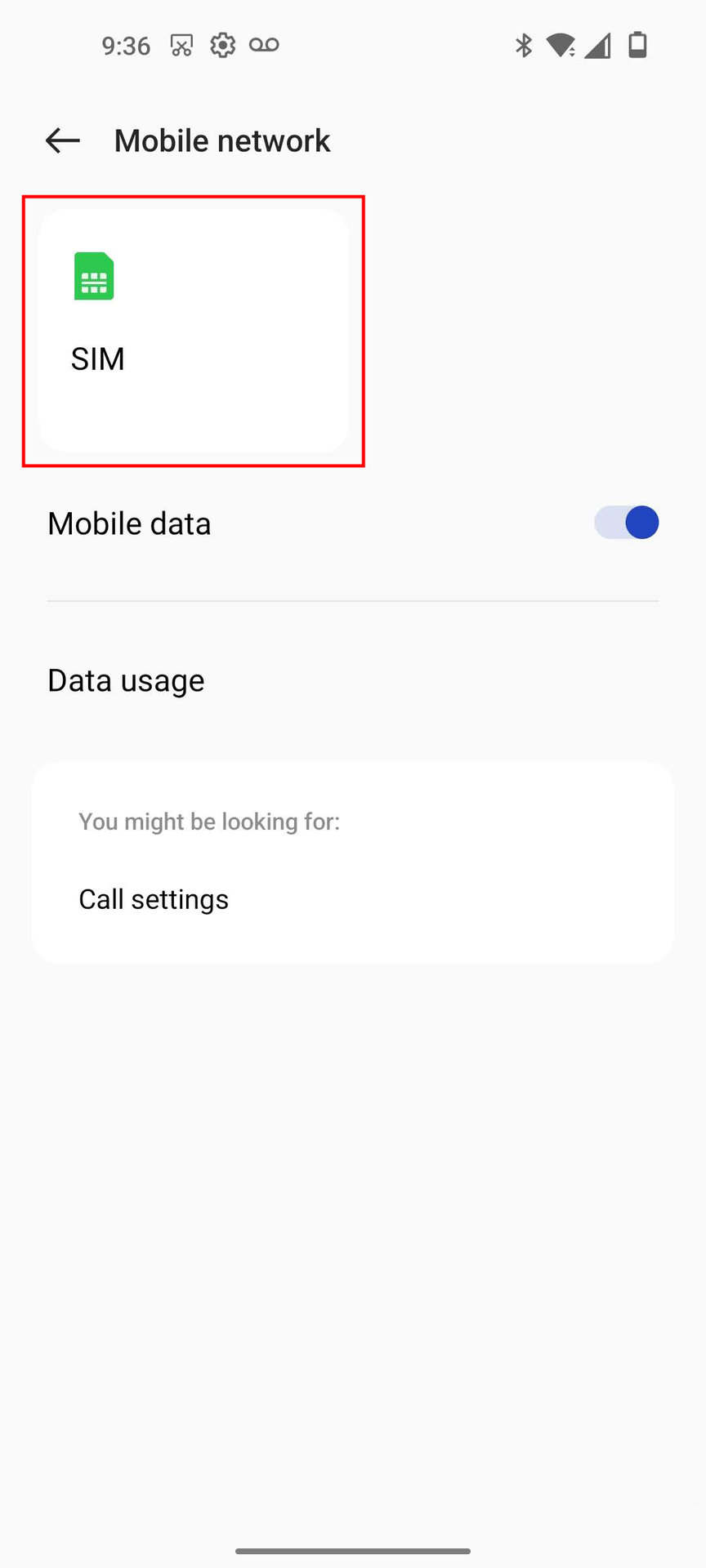706x1568 pixels.
Task: Open the SIM card tile
Action: click(x=194, y=331)
